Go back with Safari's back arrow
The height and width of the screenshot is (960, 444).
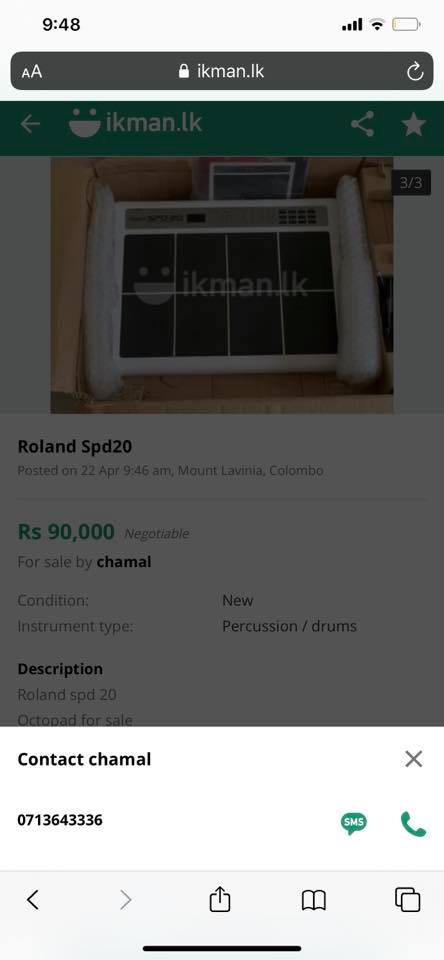point(33,899)
